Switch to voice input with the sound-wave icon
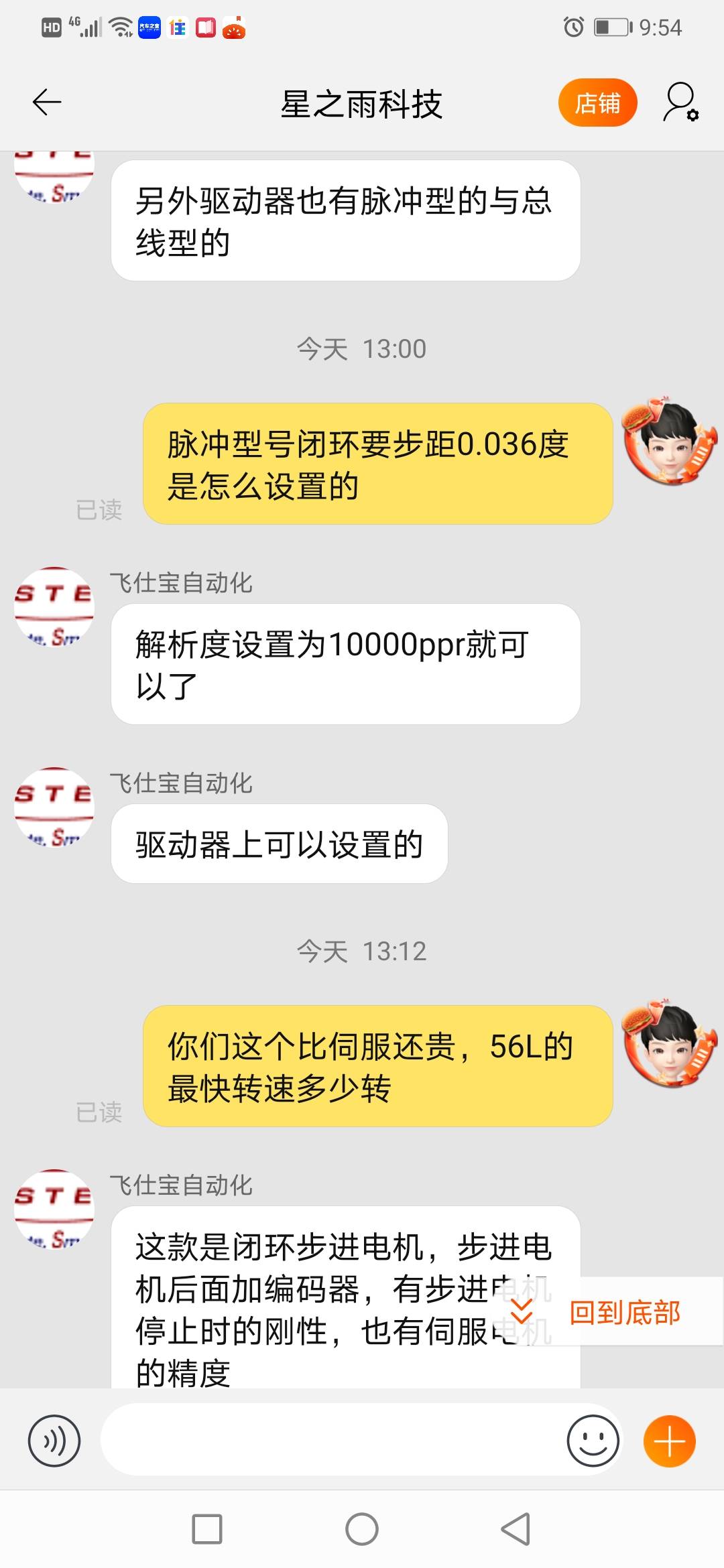Image resolution: width=724 pixels, height=1568 pixels. coord(54,1441)
